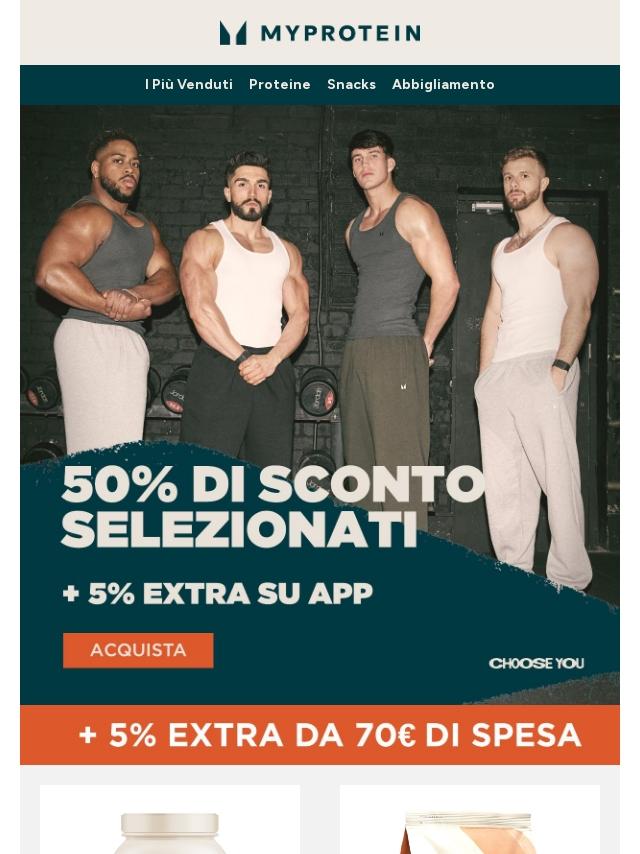Tap the ACQUISTA button
This screenshot has width=640, height=854.
click(x=138, y=650)
